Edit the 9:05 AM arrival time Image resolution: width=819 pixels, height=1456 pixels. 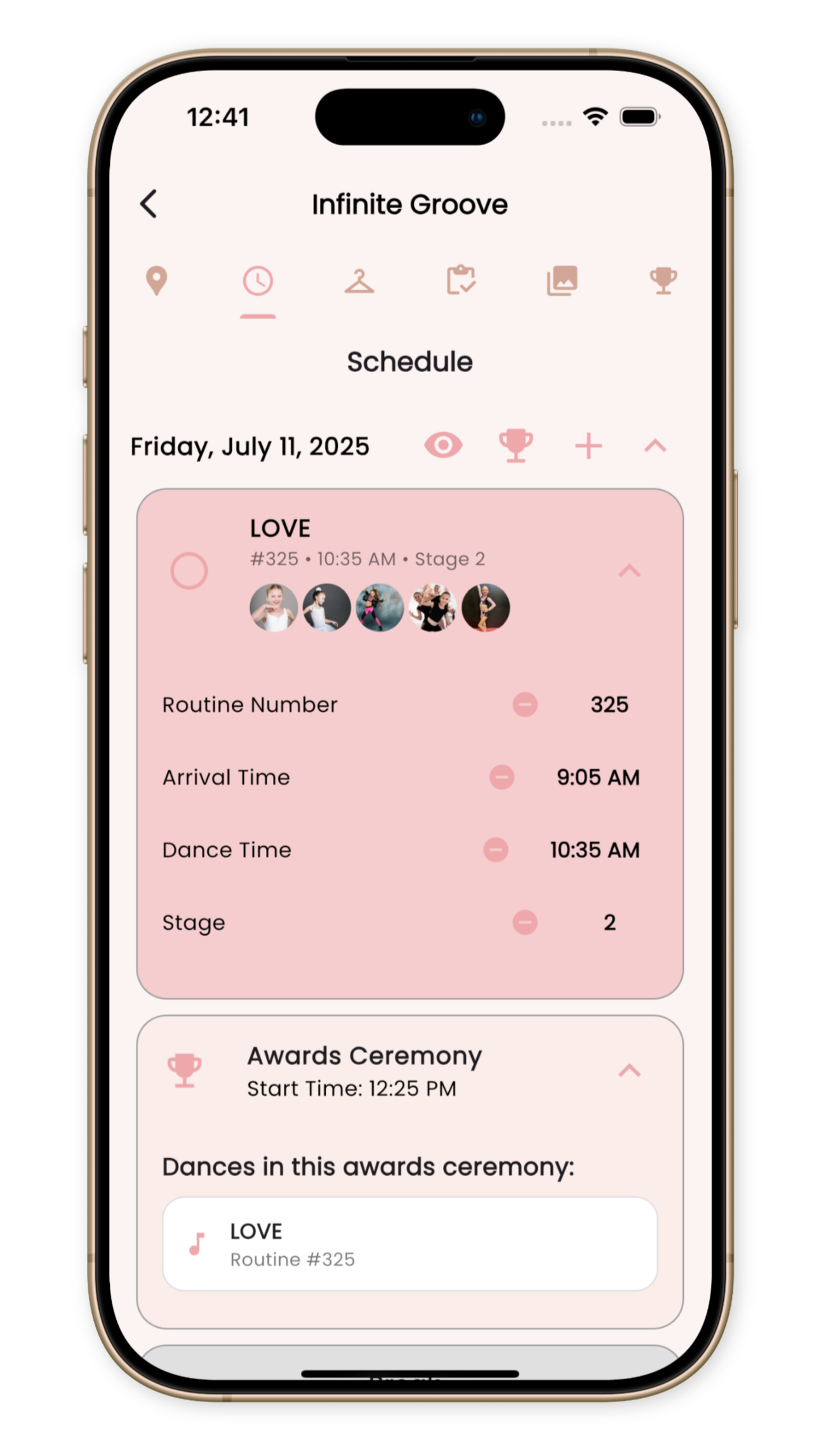tap(598, 777)
